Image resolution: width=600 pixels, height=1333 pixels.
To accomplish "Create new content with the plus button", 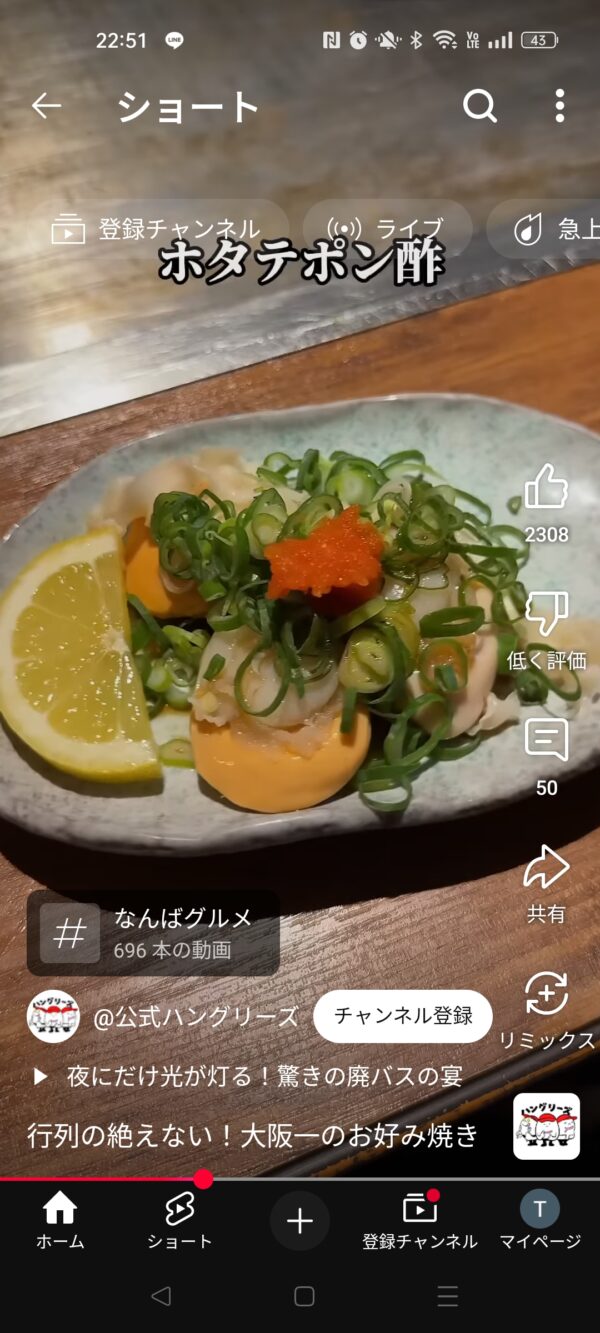I will (300, 1221).
